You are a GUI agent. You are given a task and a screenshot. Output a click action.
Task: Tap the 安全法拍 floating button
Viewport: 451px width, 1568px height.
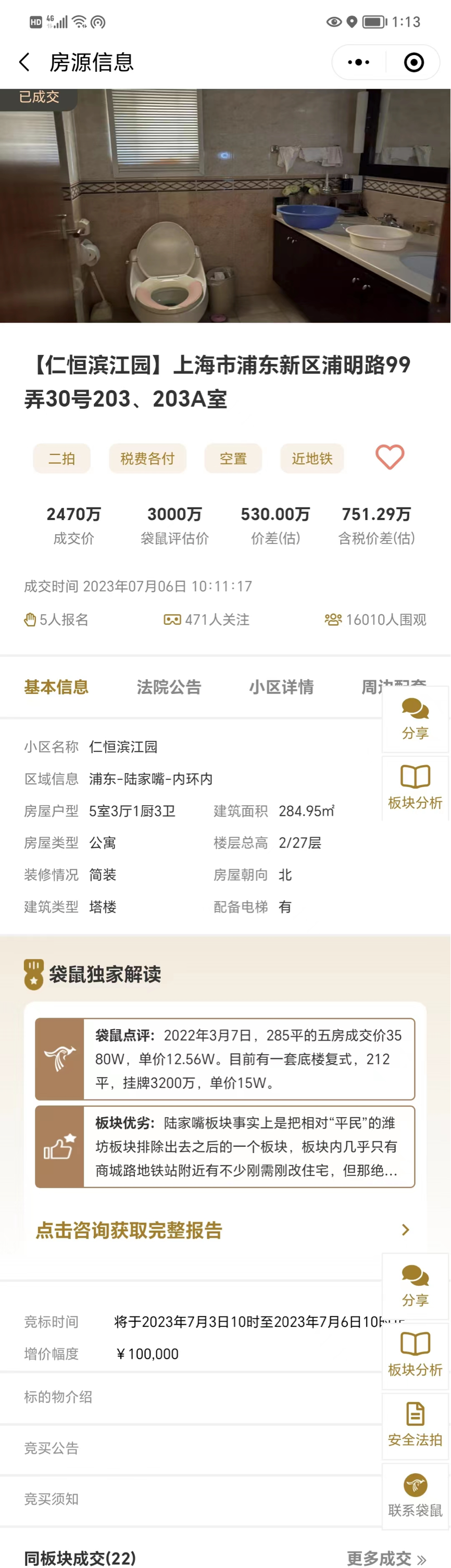415,1425
